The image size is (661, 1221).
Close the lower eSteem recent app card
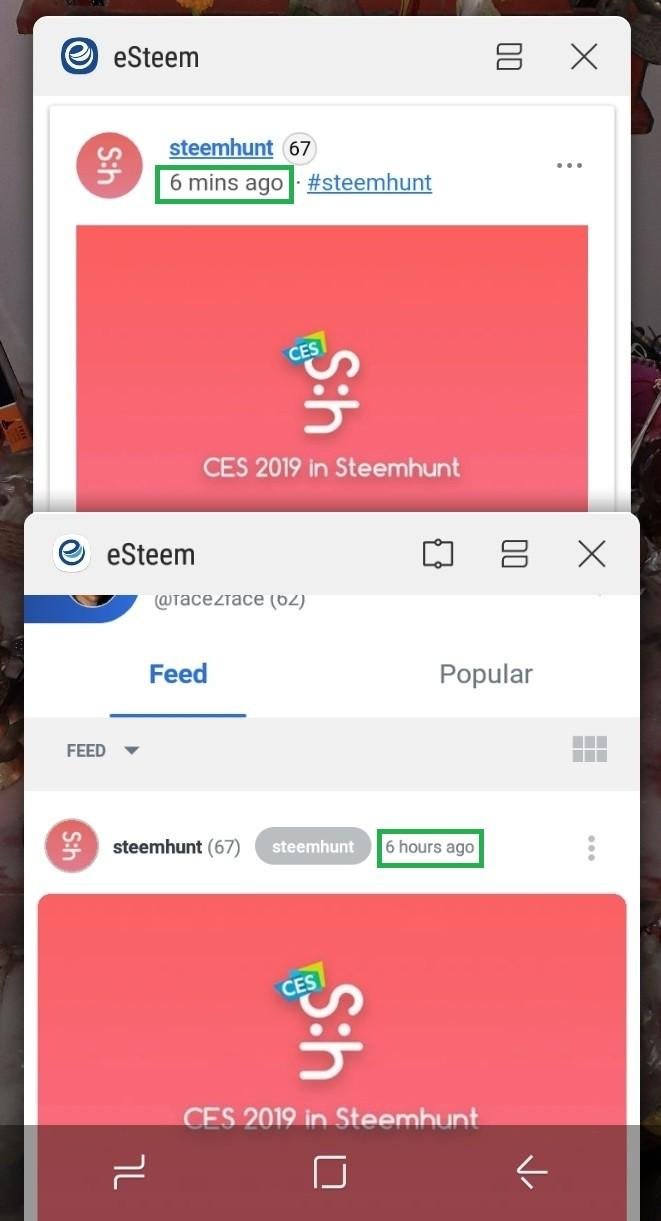592,554
